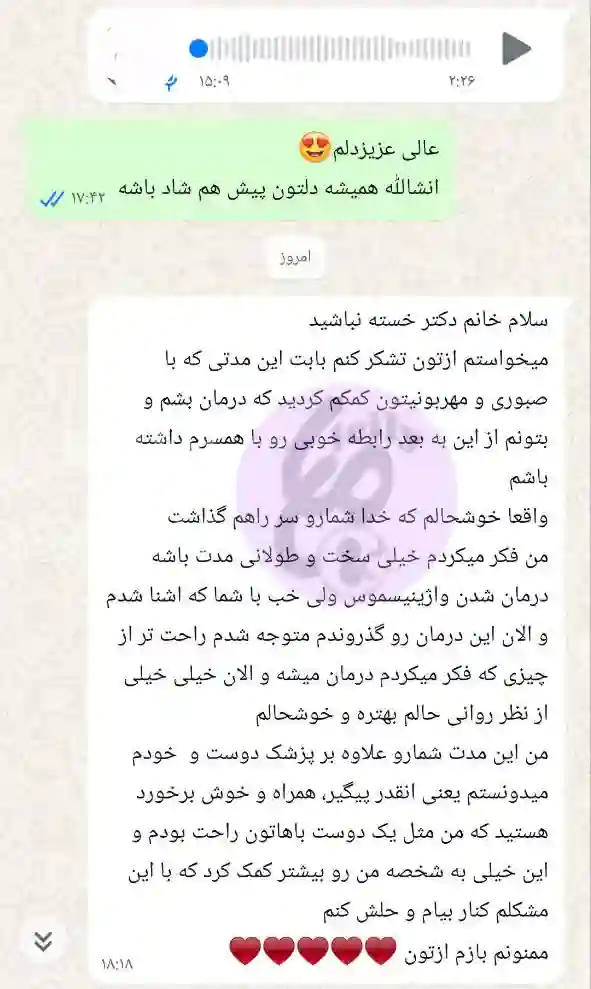Jump to the latest messages with double-chevron button
The image size is (591, 989).
click(x=43, y=942)
